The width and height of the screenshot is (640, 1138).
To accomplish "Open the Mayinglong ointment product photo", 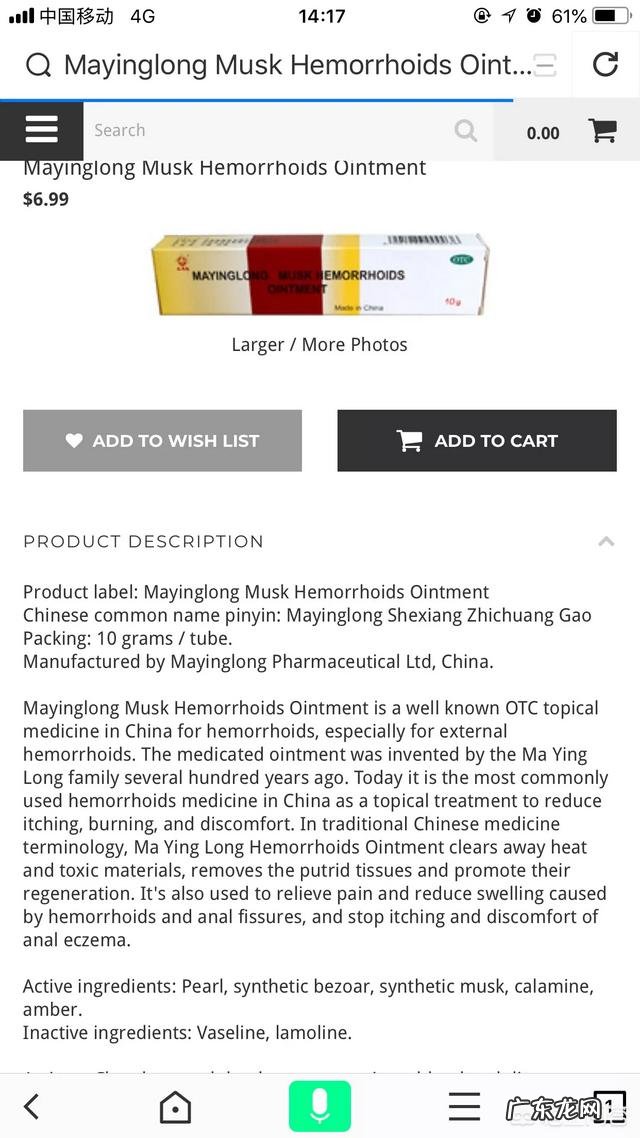I will click(x=319, y=274).
